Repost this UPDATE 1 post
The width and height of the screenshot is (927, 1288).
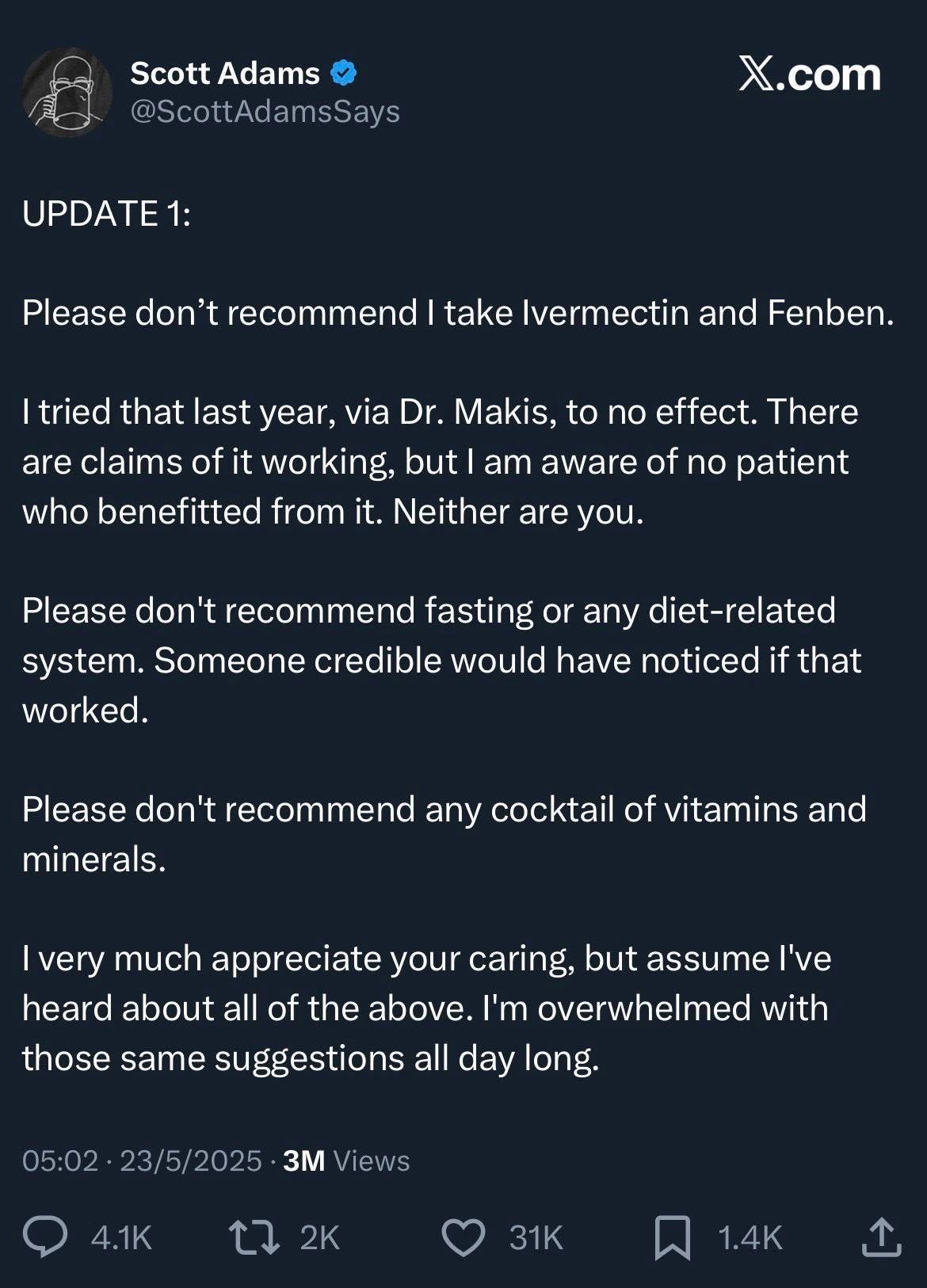254,1237
